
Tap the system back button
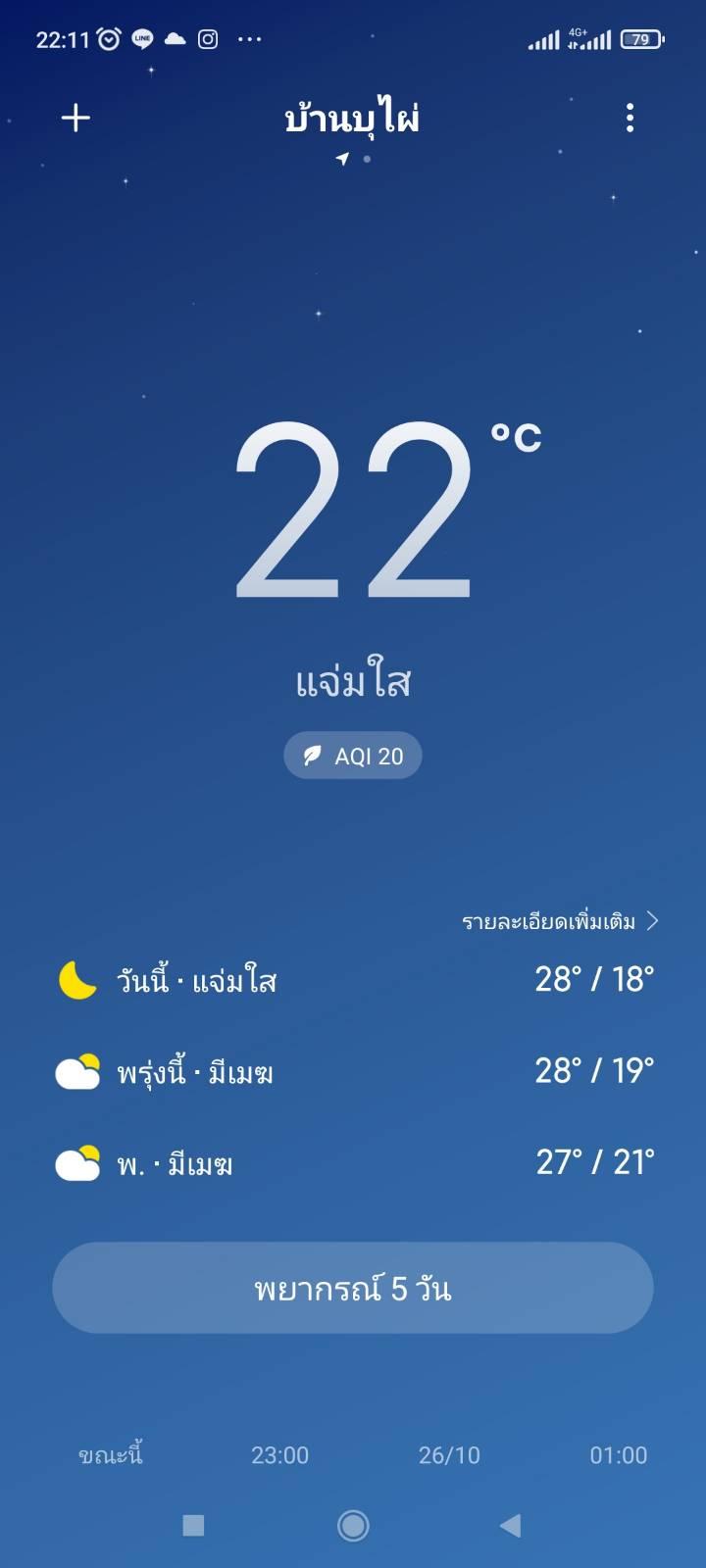pyautogui.click(x=510, y=1525)
